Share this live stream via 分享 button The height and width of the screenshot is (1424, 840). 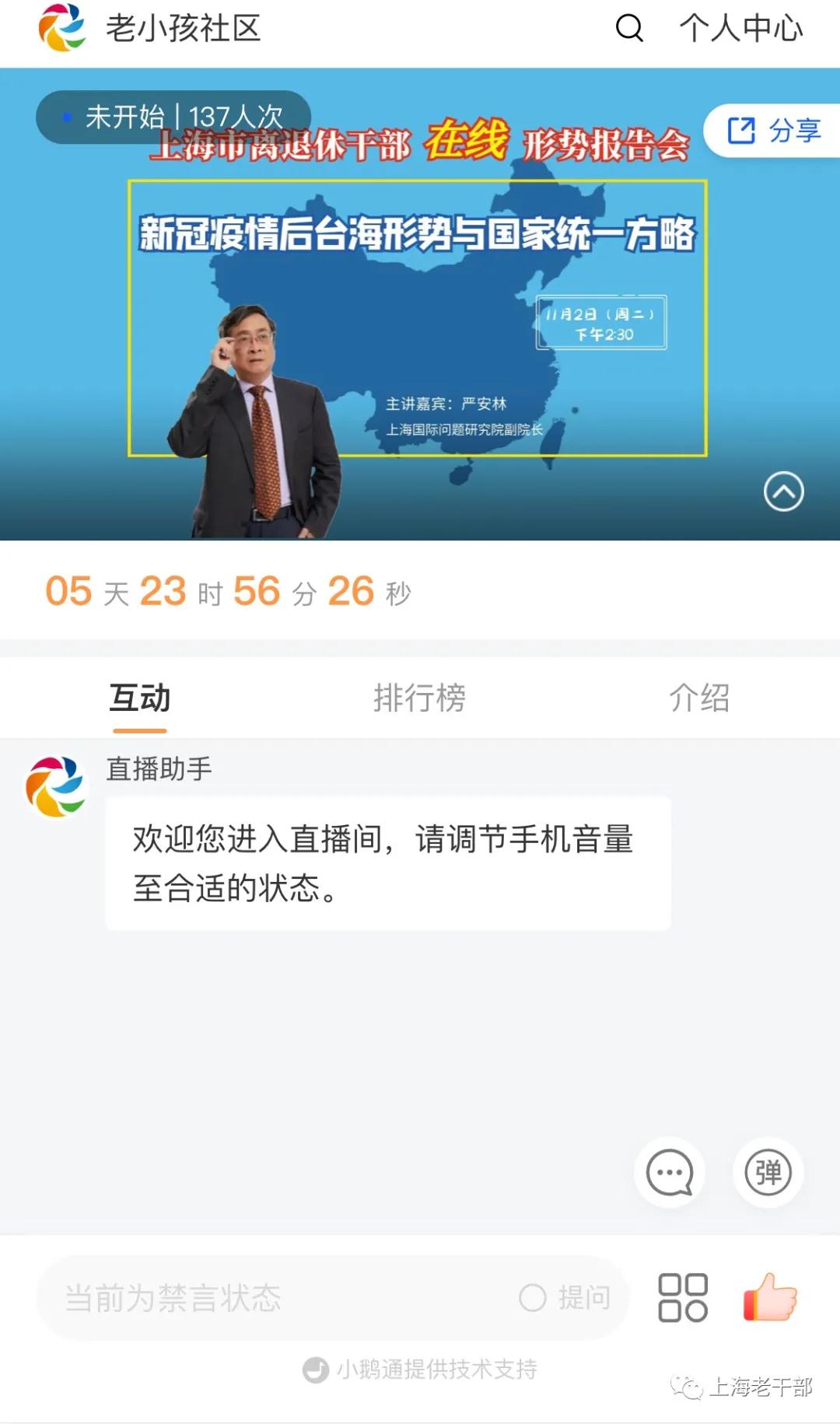coord(773,131)
